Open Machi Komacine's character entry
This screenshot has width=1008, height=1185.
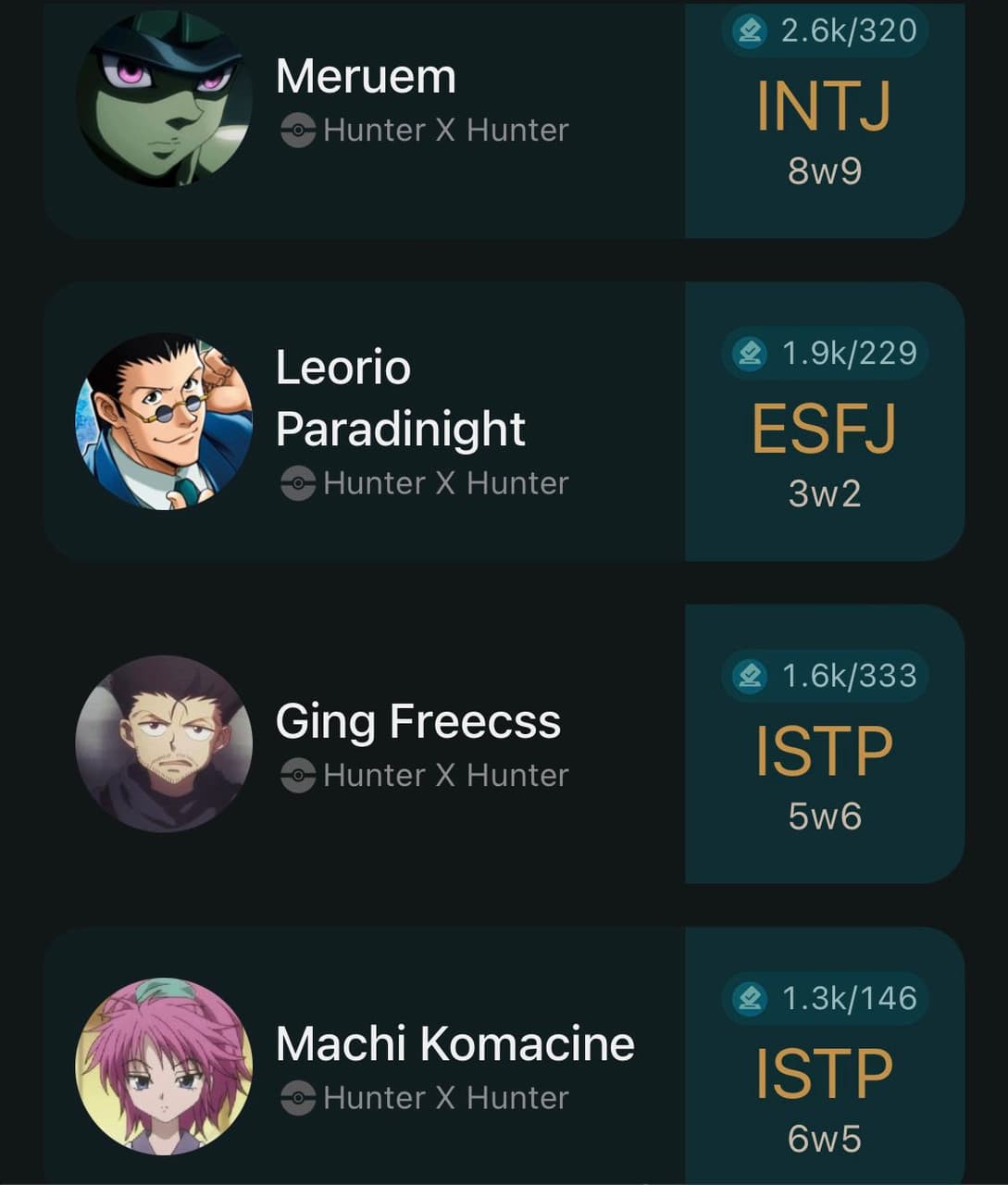point(454,1044)
